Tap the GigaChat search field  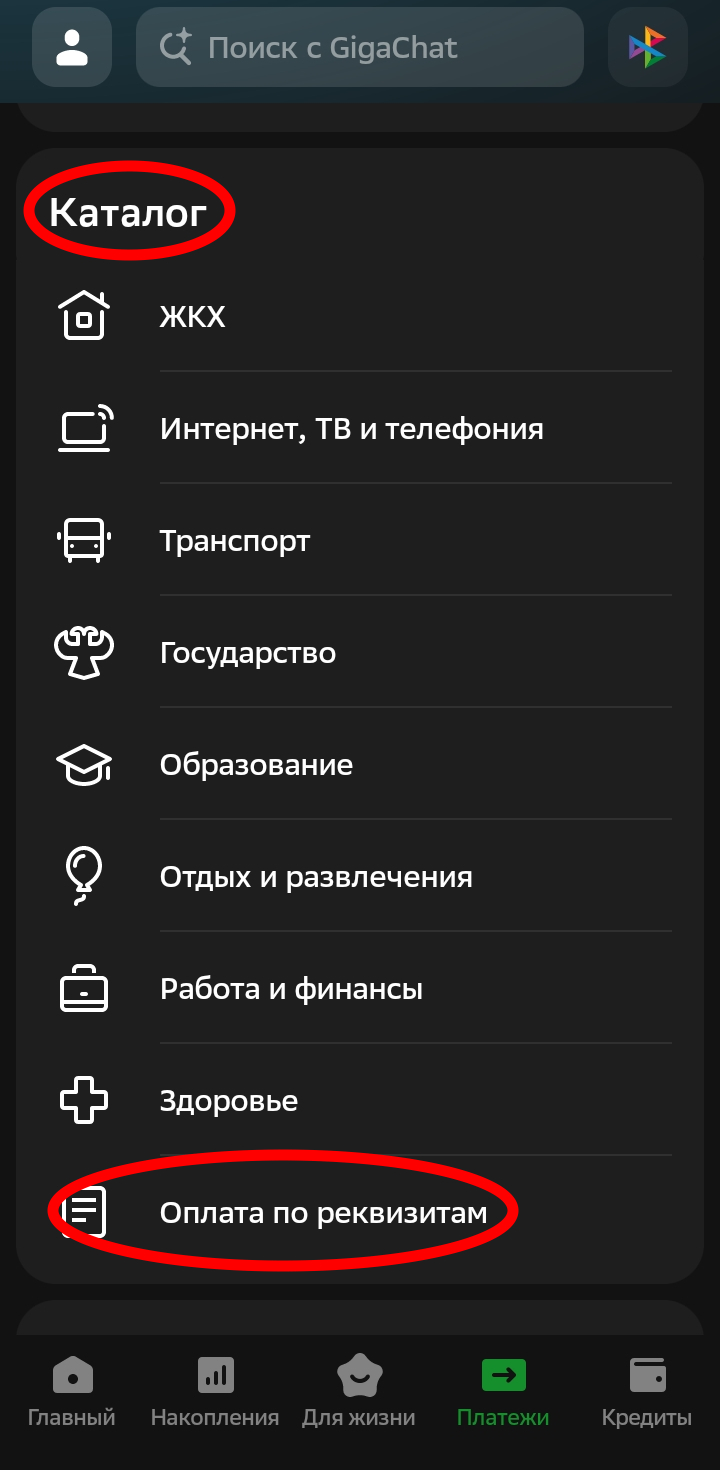click(360, 47)
